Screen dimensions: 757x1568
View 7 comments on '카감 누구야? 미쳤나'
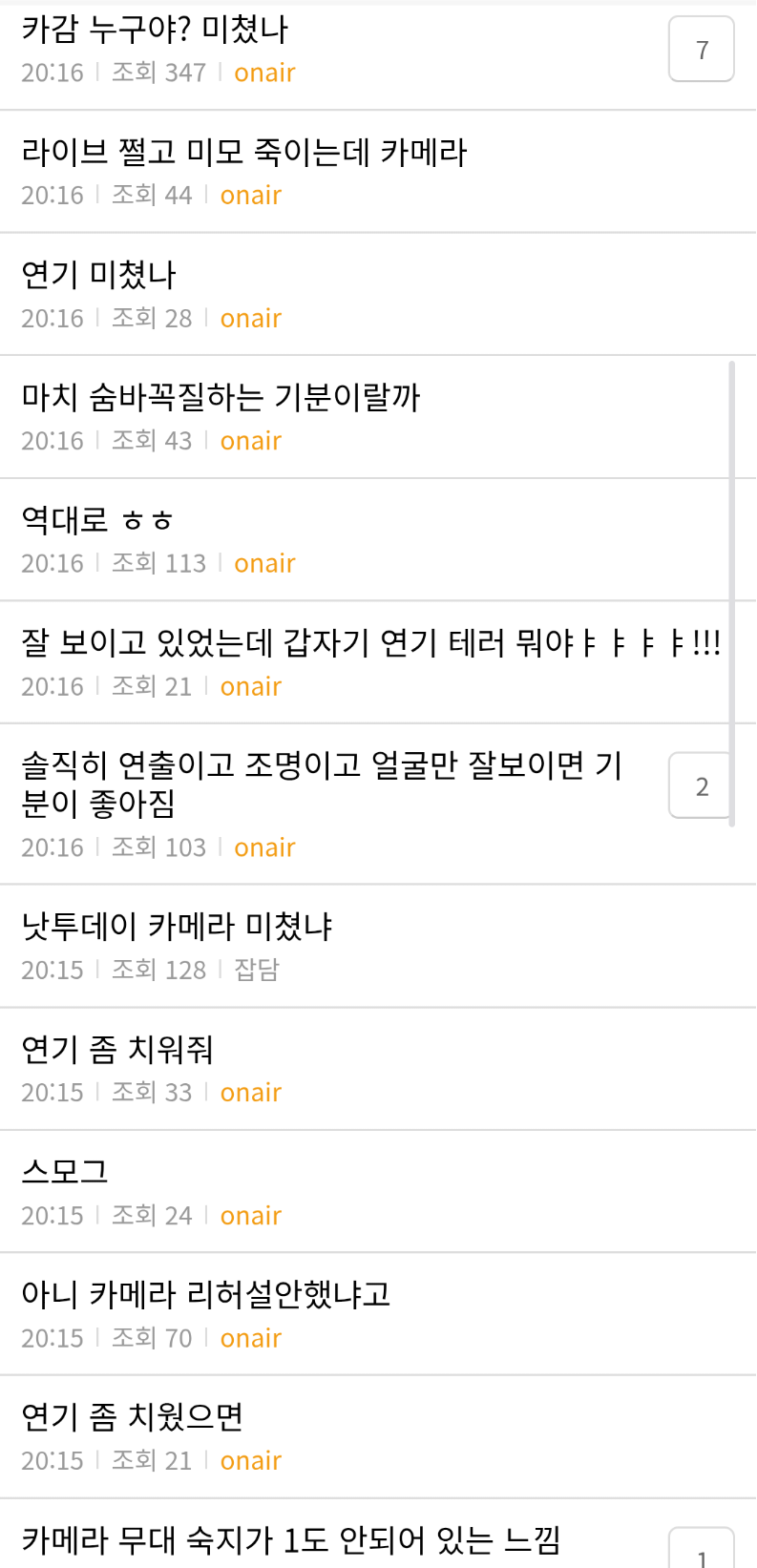point(702,50)
